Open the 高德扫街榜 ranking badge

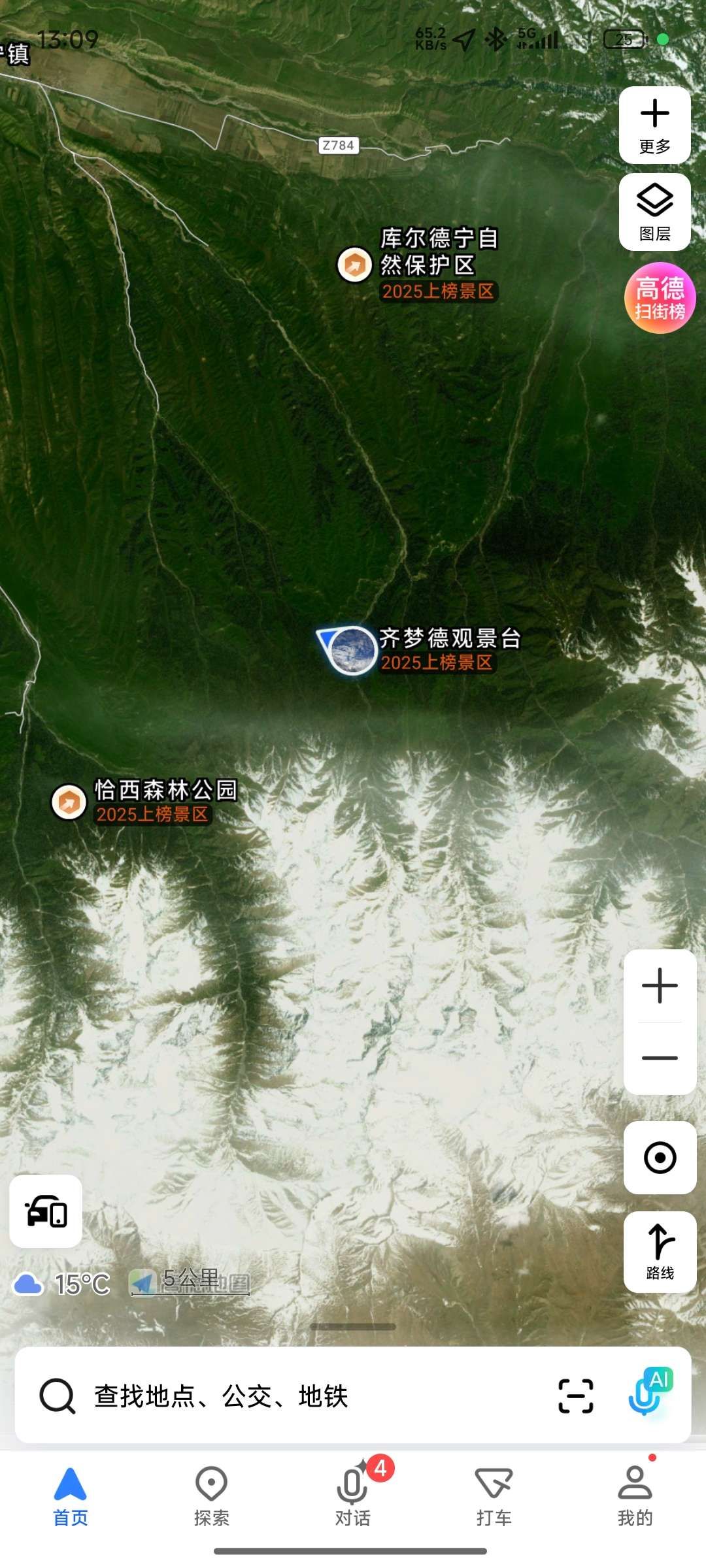pyautogui.click(x=660, y=298)
